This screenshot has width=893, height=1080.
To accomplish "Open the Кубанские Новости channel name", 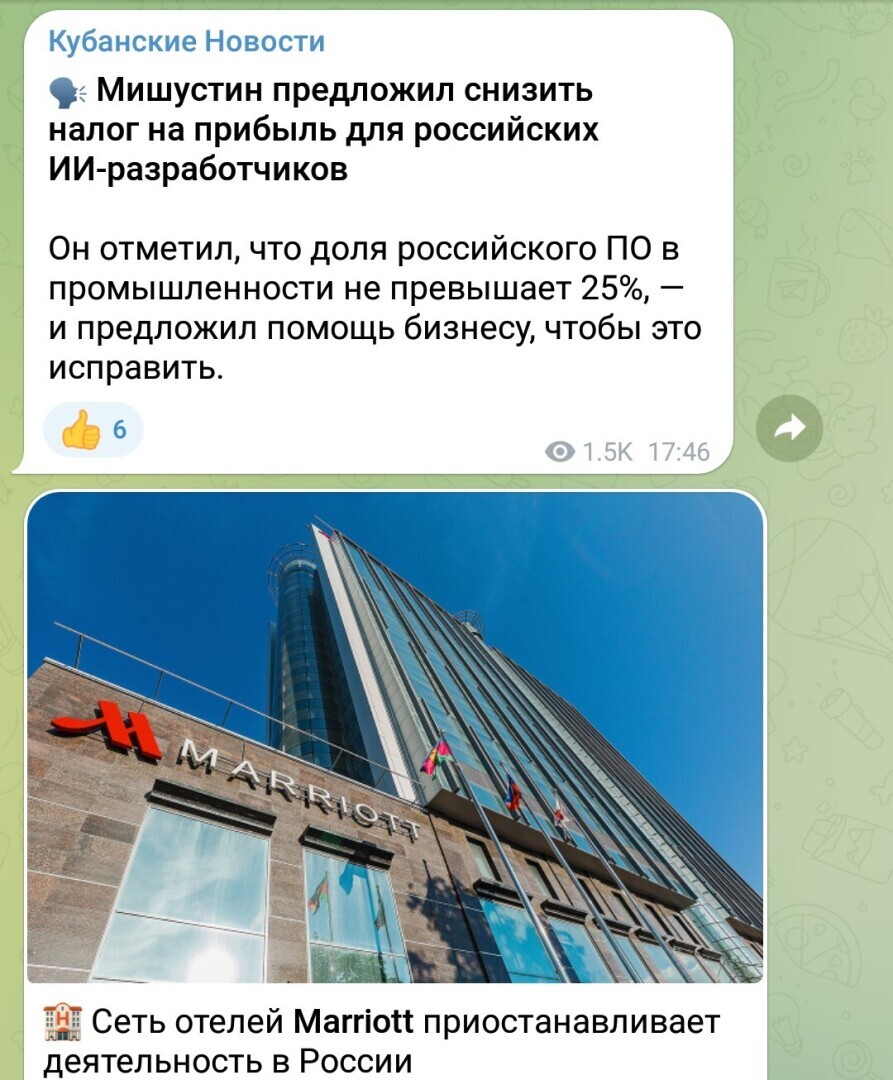I will 187,41.
